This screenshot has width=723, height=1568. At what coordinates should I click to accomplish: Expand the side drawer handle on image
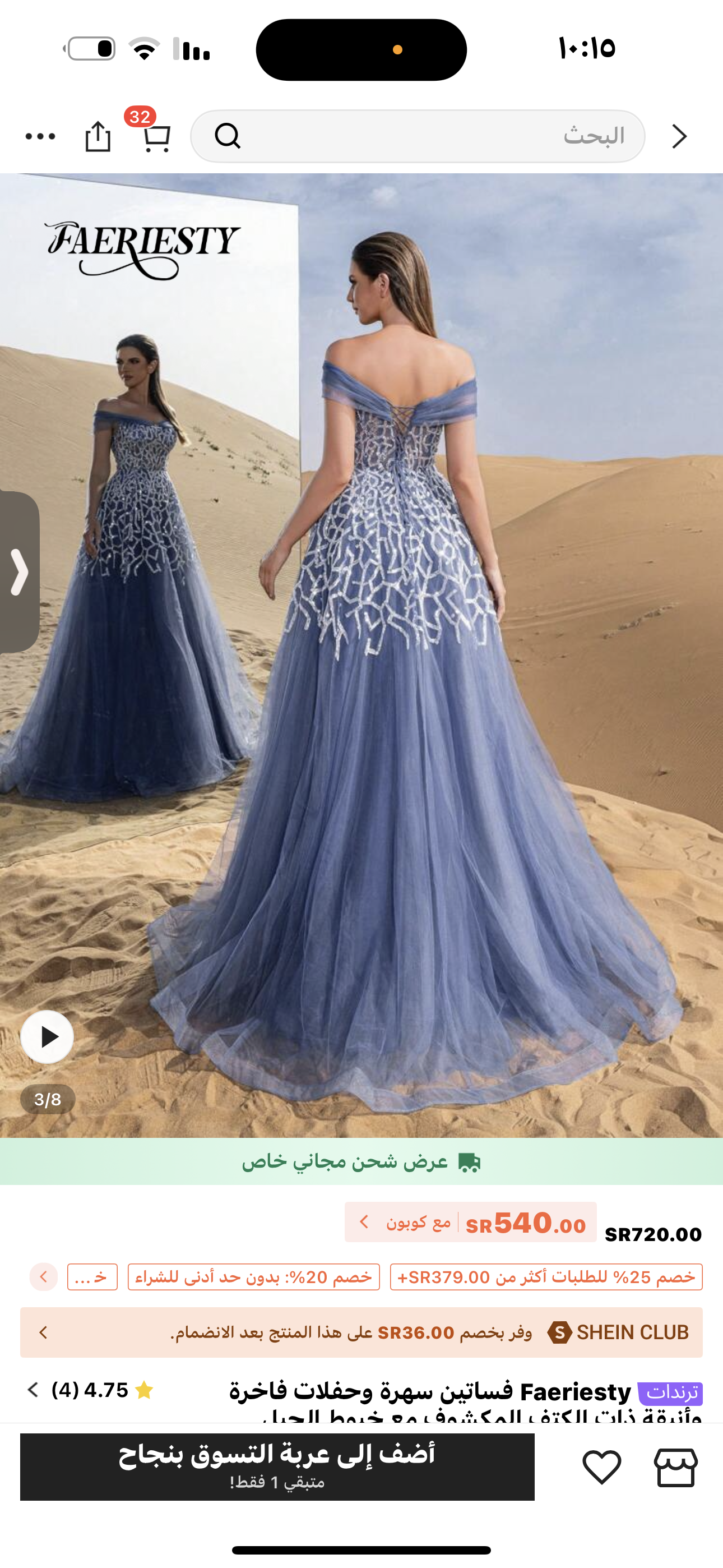20,571
